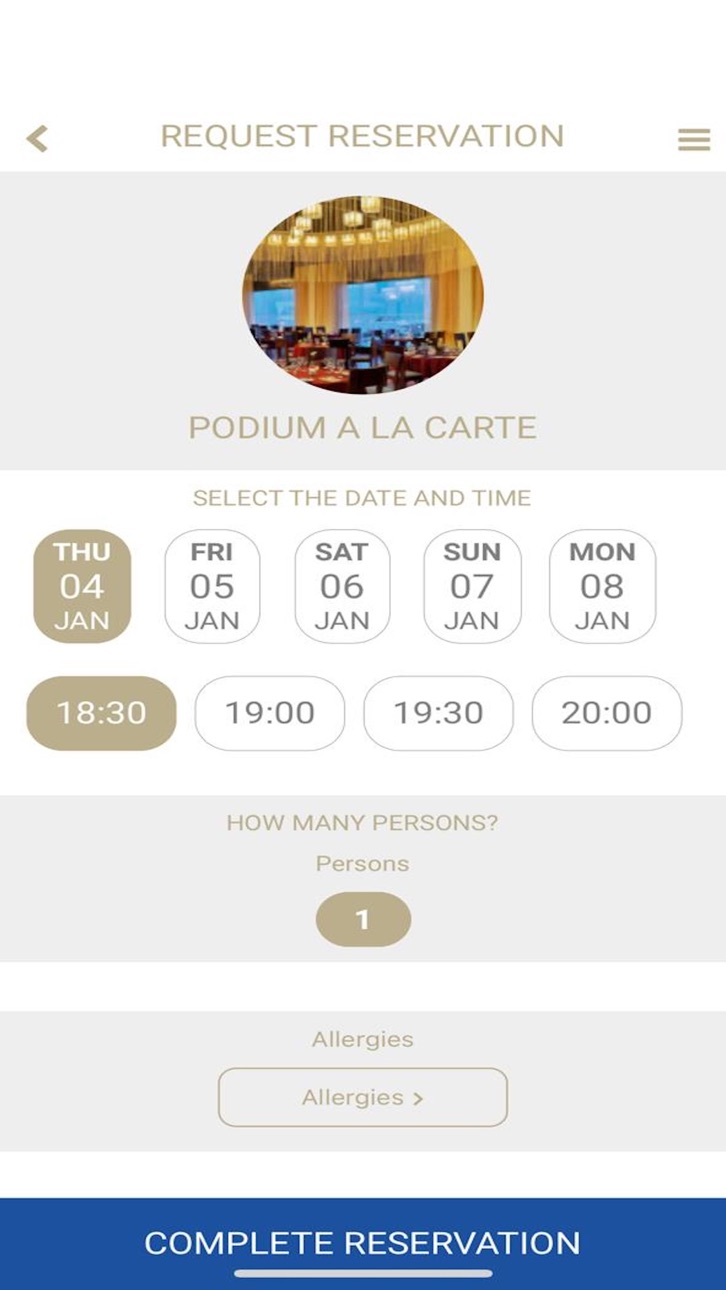Choose Monday 08 Jan date

click(x=603, y=586)
